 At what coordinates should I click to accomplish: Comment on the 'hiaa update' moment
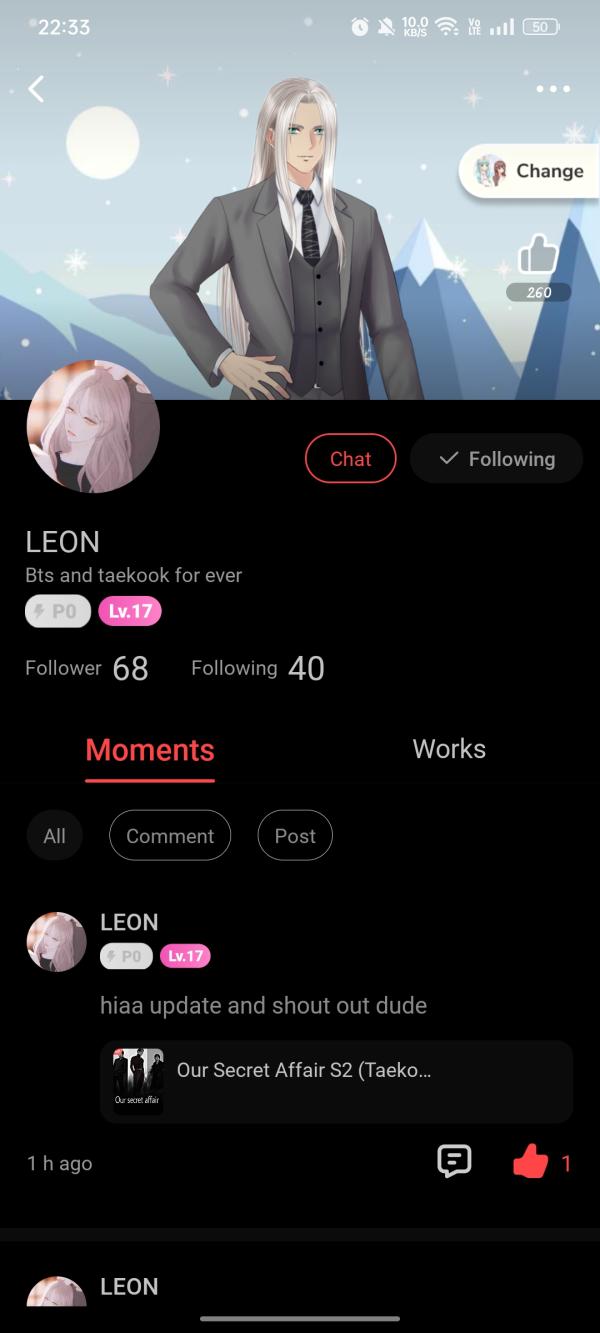(454, 1162)
